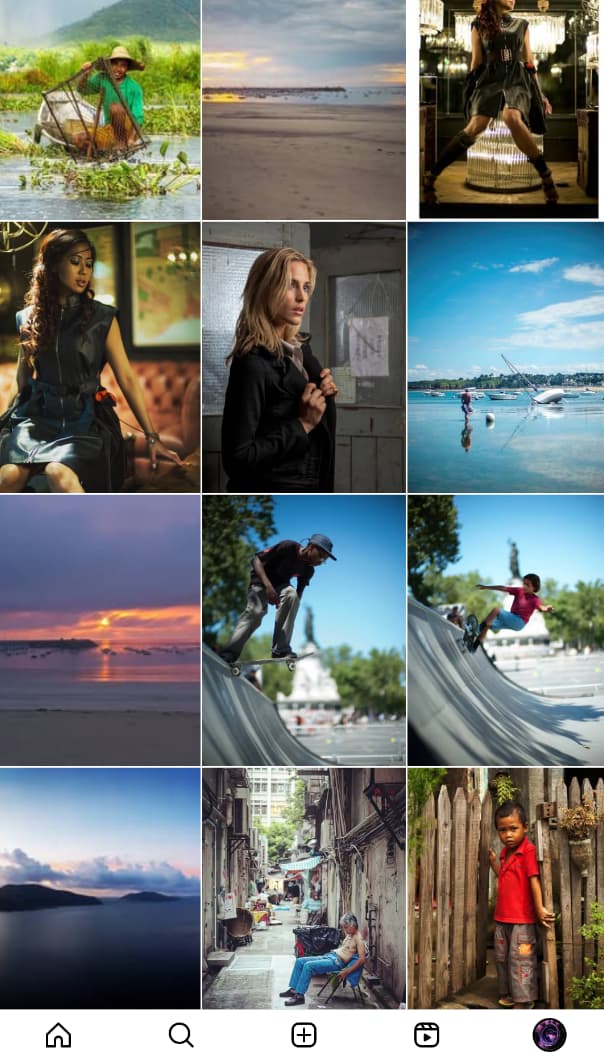This screenshot has height=1057, width=604.
Task: Go to the Home feed tab
Action: coord(59,1034)
